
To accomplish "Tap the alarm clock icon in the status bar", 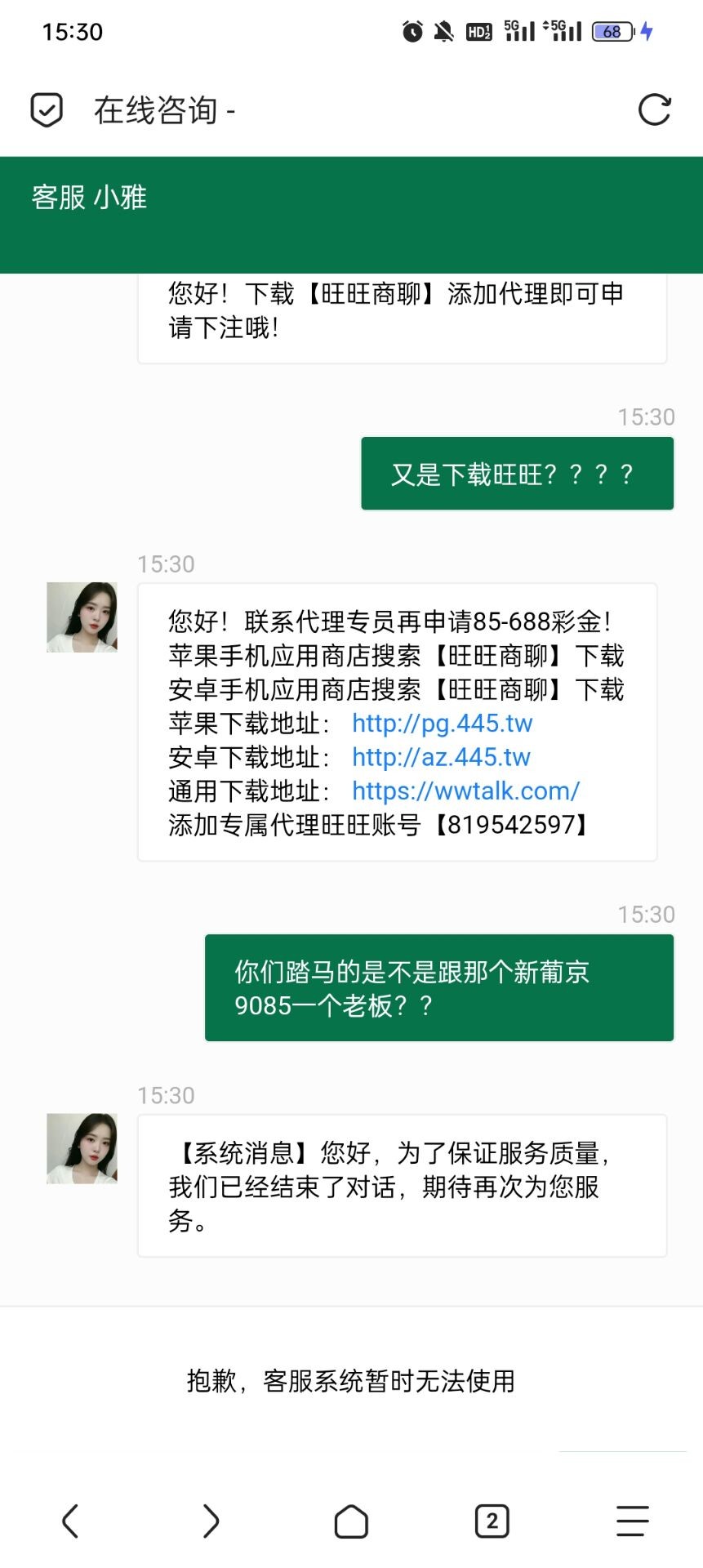I will coord(412,31).
